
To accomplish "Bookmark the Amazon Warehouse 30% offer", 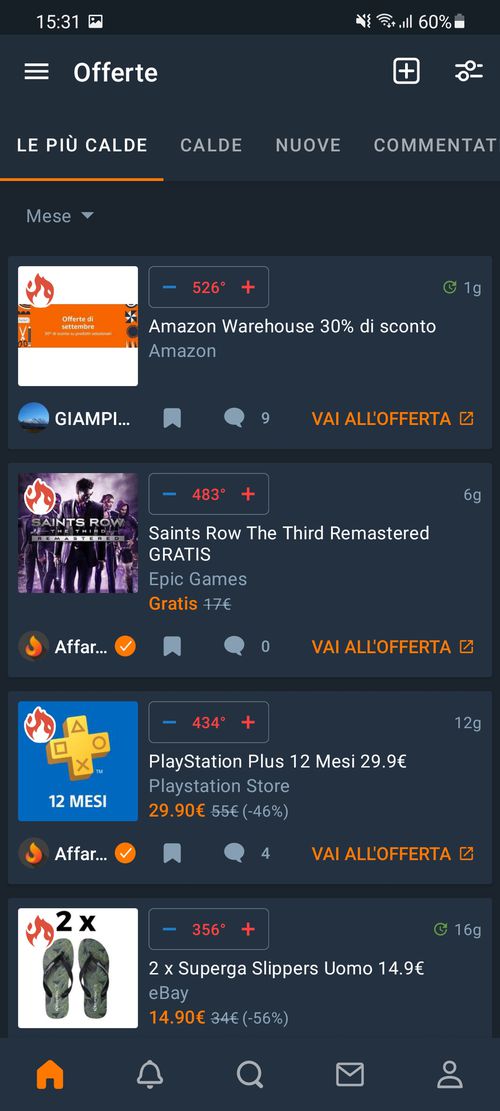I will [x=172, y=419].
